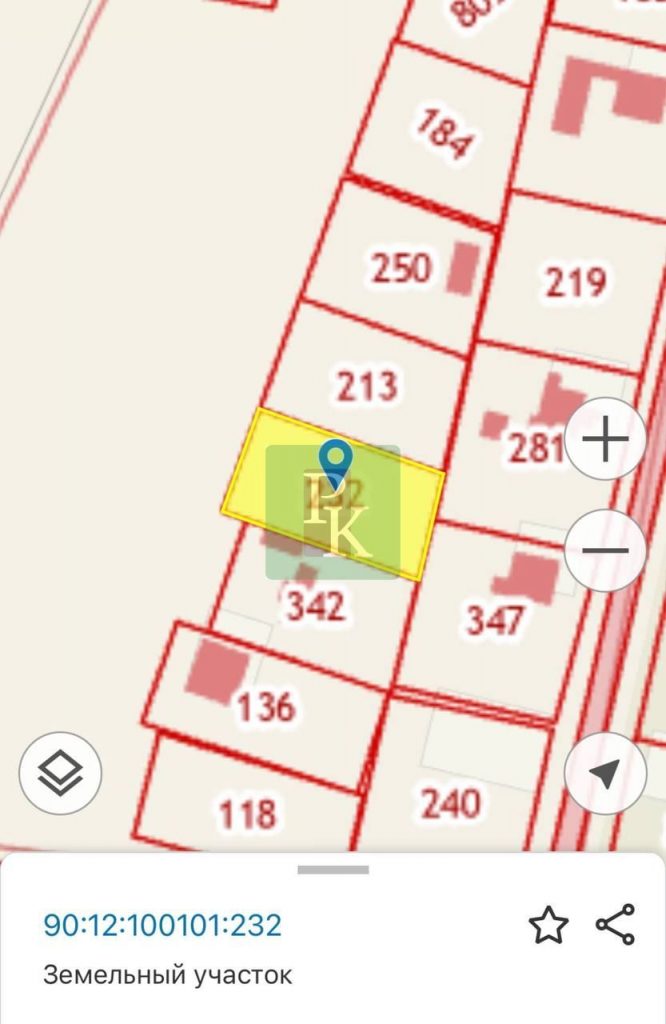Open details for cadastral number 90:12:100101:232

(162, 925)
